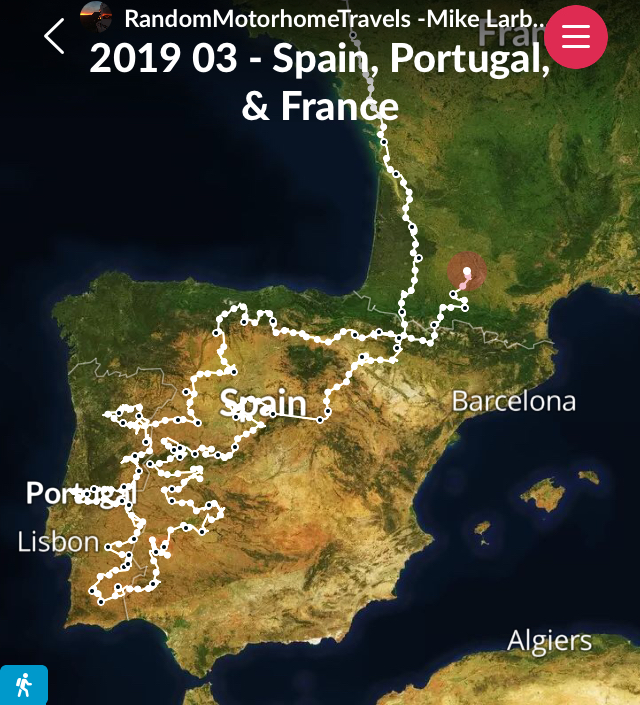Screen dimensions: 640x705
Task: Open the red hamburger menu
Action: [576, 36]
